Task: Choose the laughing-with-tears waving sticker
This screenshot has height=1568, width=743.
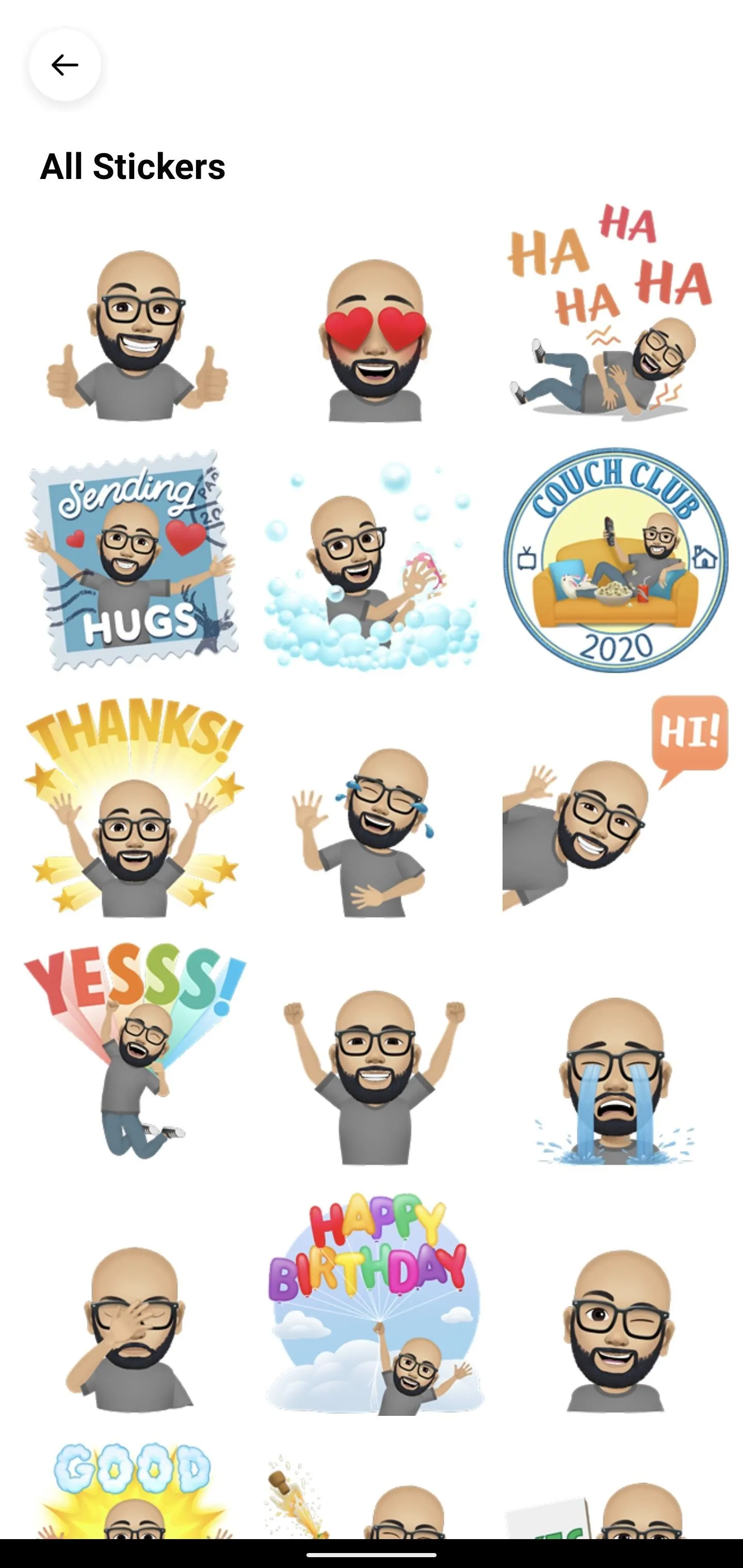Action: click(364, 831)
